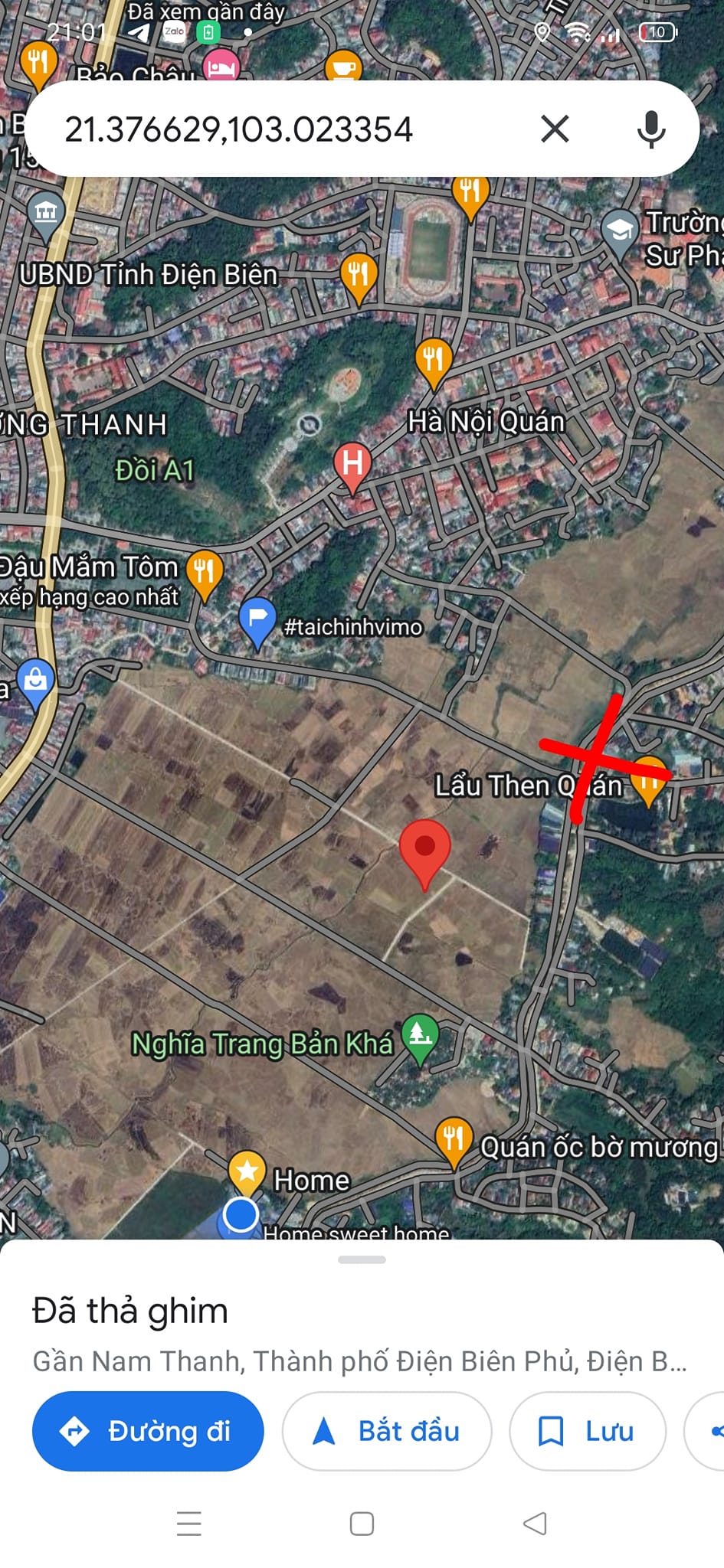Select the Nghĩa Trang Bản Khá marker
Image resolution: width=724 pixels, height=1568 pixels.
(x=420, y=1037)
